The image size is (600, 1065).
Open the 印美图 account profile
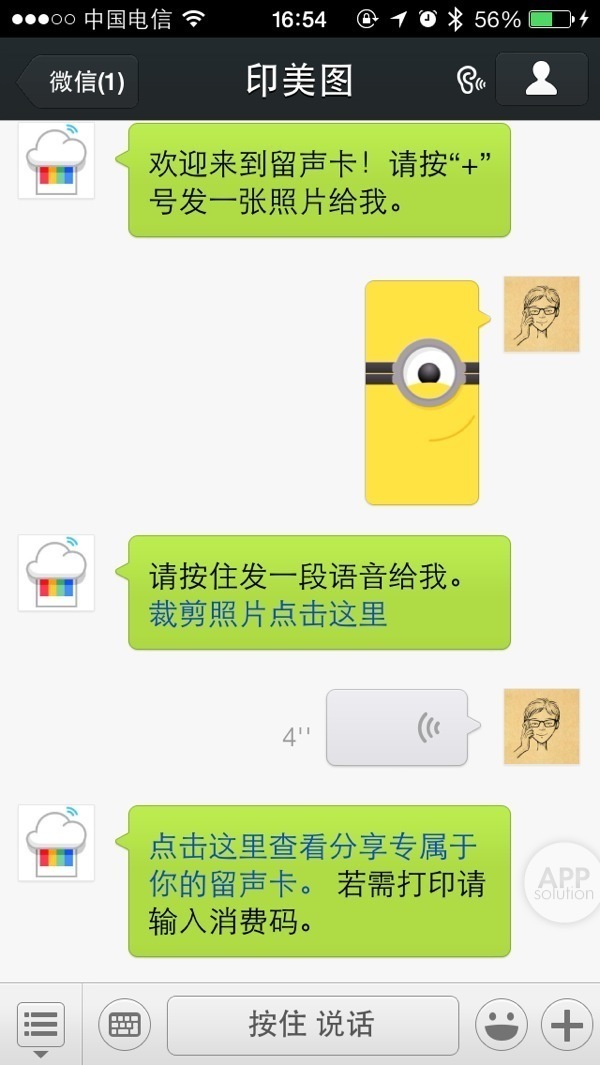[x=541, y=80]
